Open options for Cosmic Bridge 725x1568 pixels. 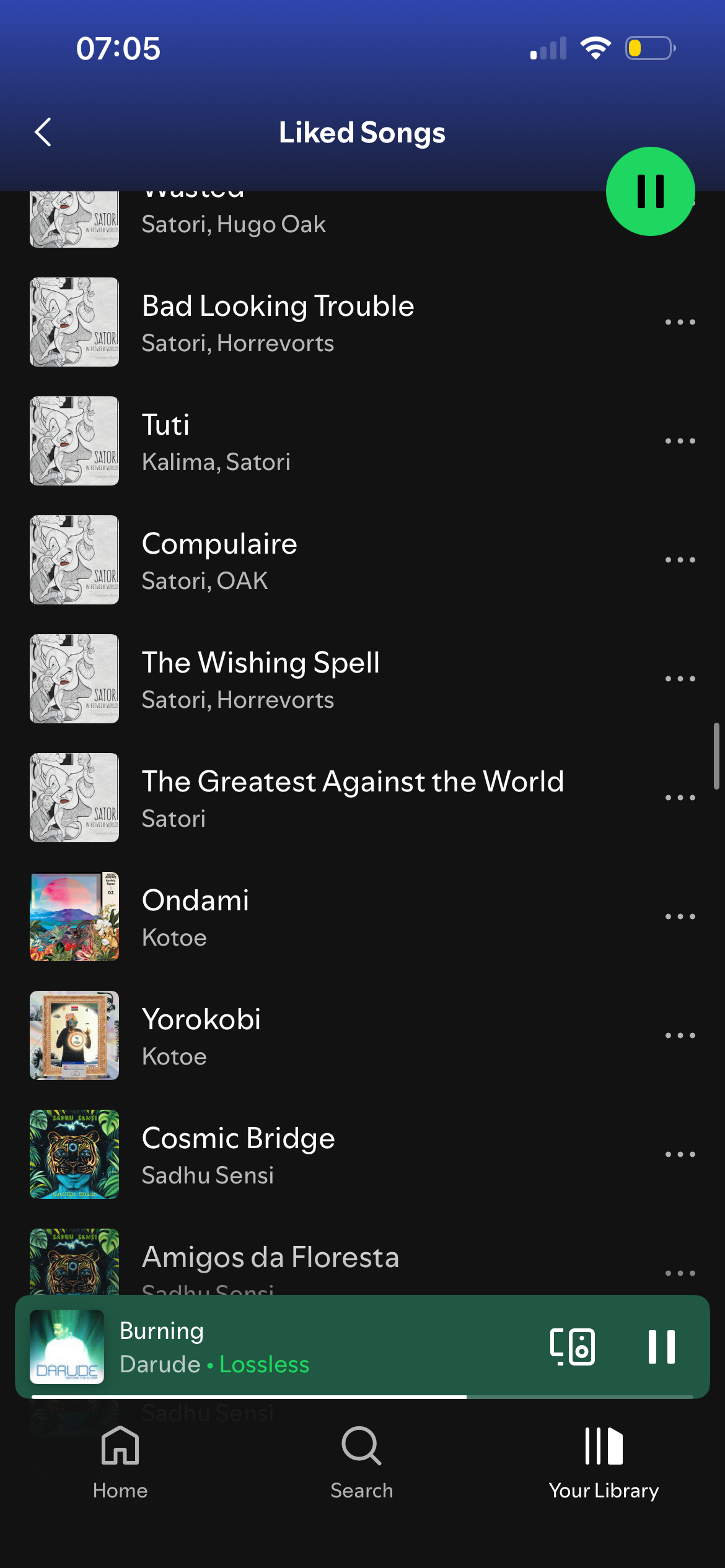pyautogui.click(x=680, y=1154)
